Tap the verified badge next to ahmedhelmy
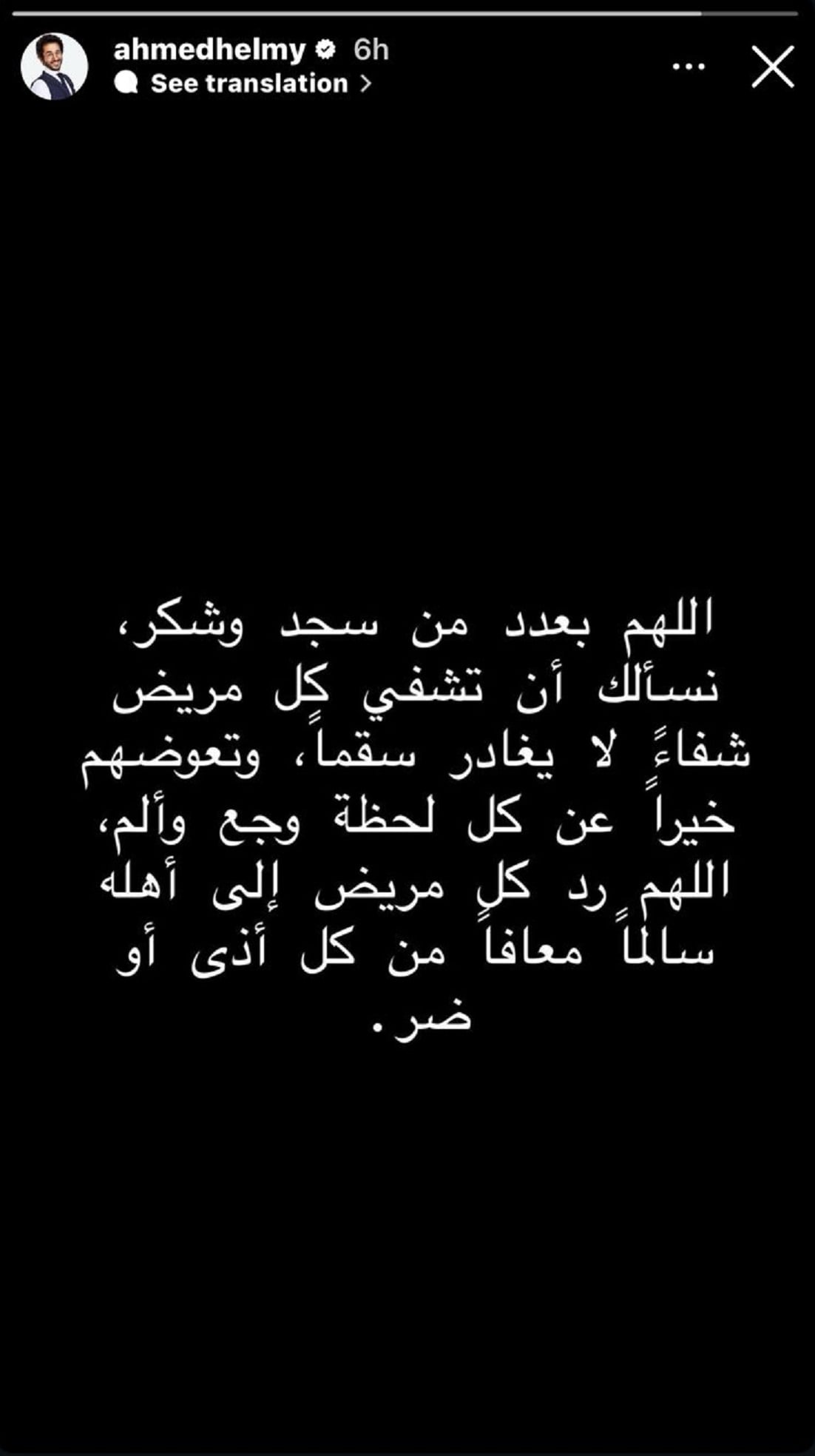 [324, 50]
